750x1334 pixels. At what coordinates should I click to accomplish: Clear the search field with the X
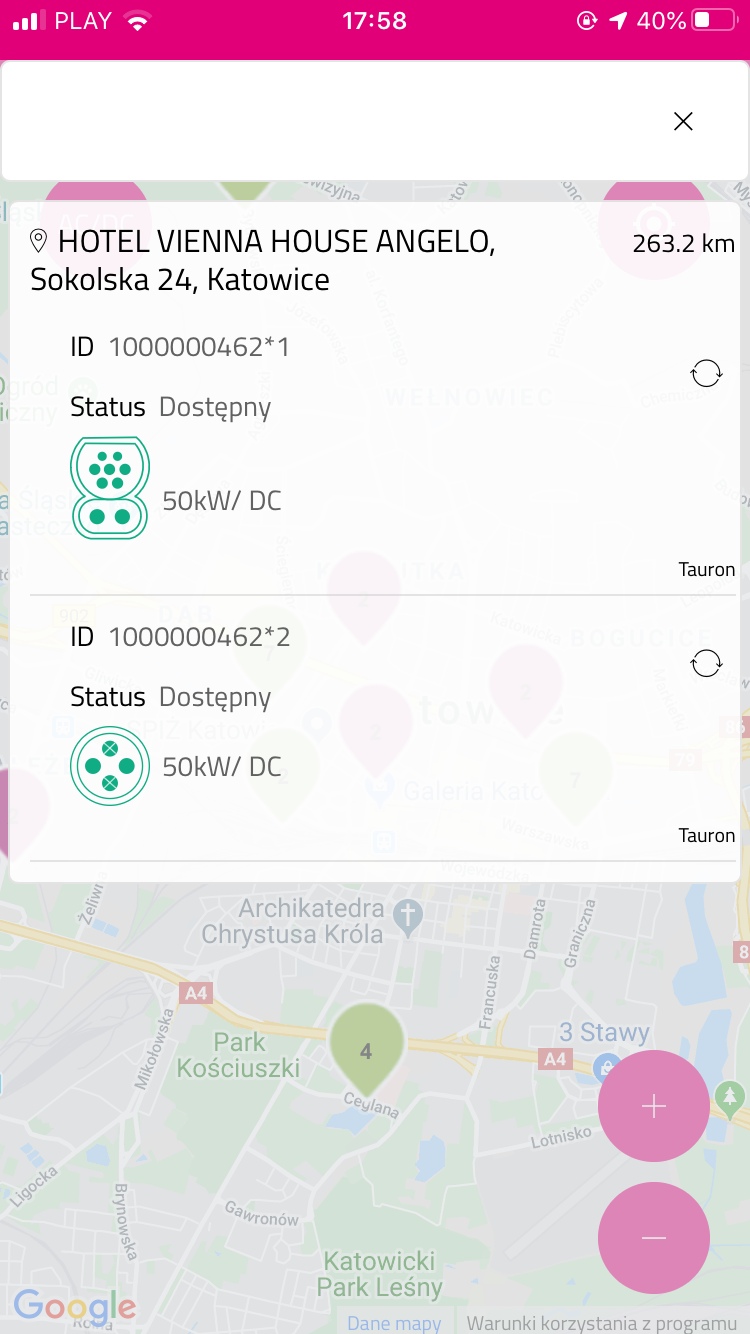[x=683, y=121]
